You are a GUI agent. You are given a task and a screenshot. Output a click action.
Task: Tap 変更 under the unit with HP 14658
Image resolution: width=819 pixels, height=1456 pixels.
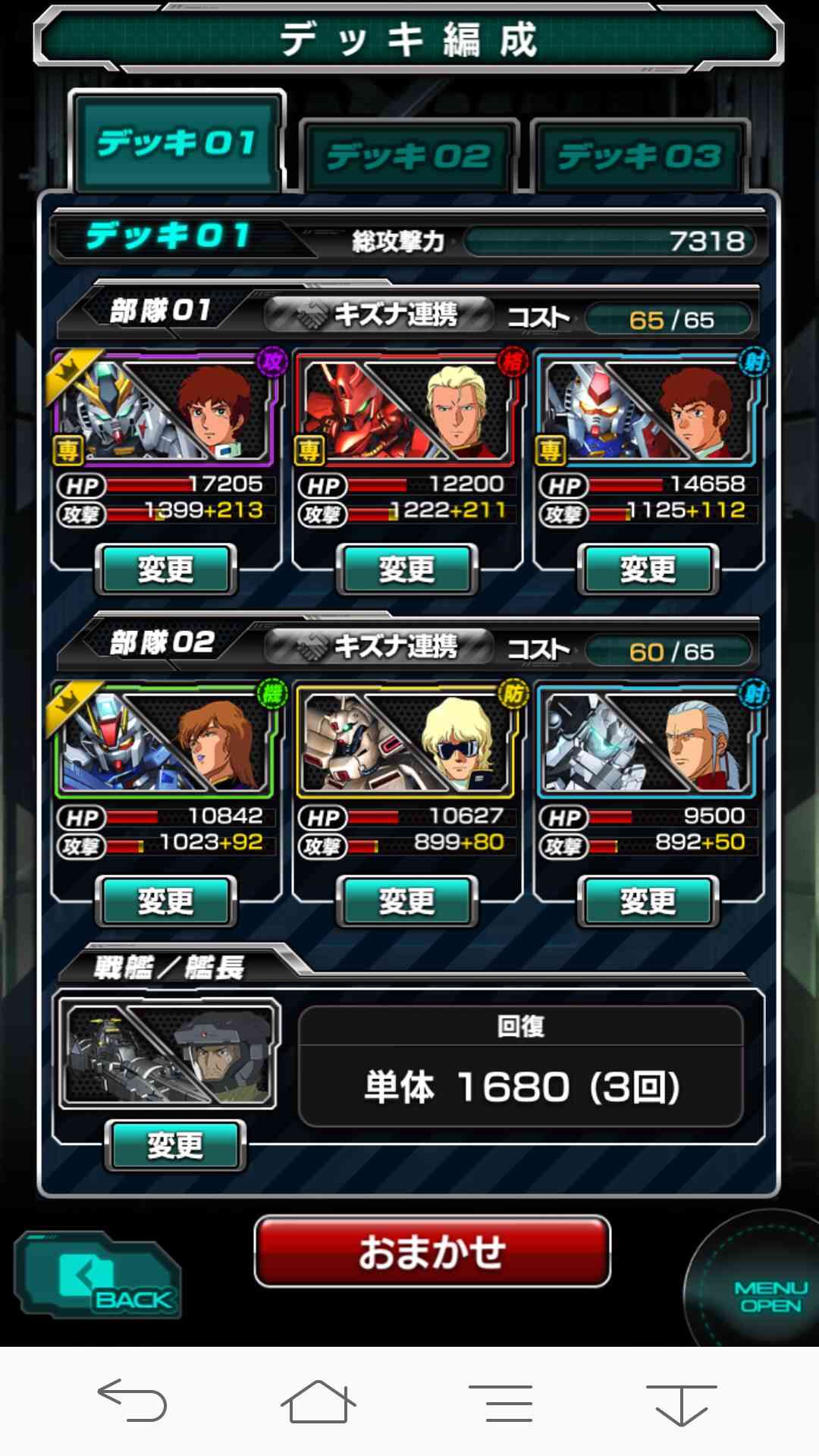tap(648, 569)
